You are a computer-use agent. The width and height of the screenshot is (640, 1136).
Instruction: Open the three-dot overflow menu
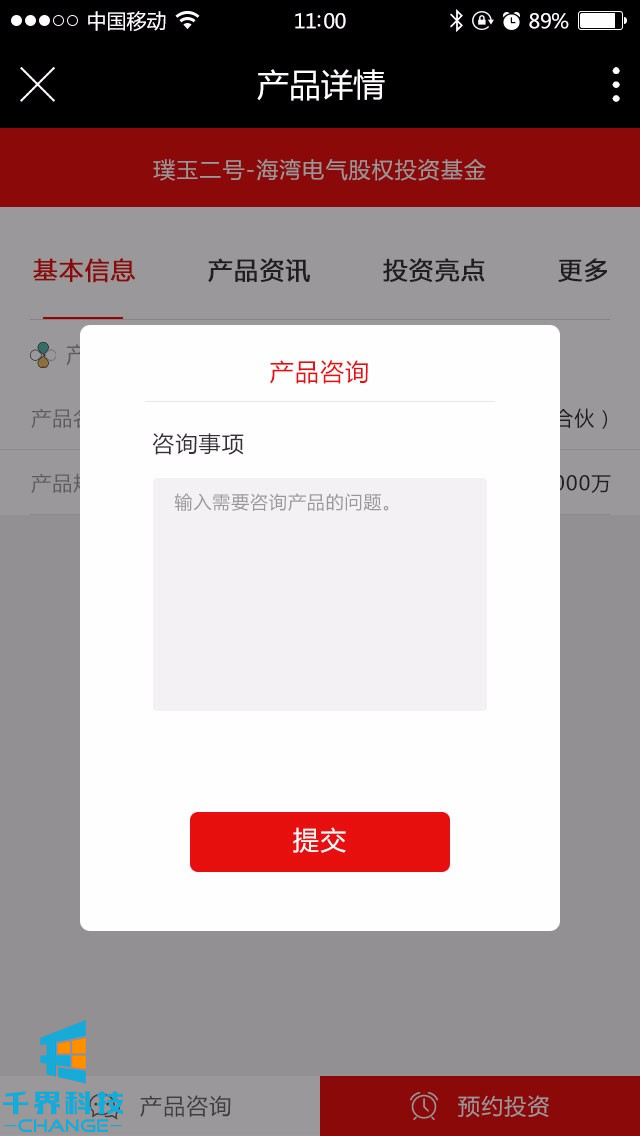click(x=615, y=85)
